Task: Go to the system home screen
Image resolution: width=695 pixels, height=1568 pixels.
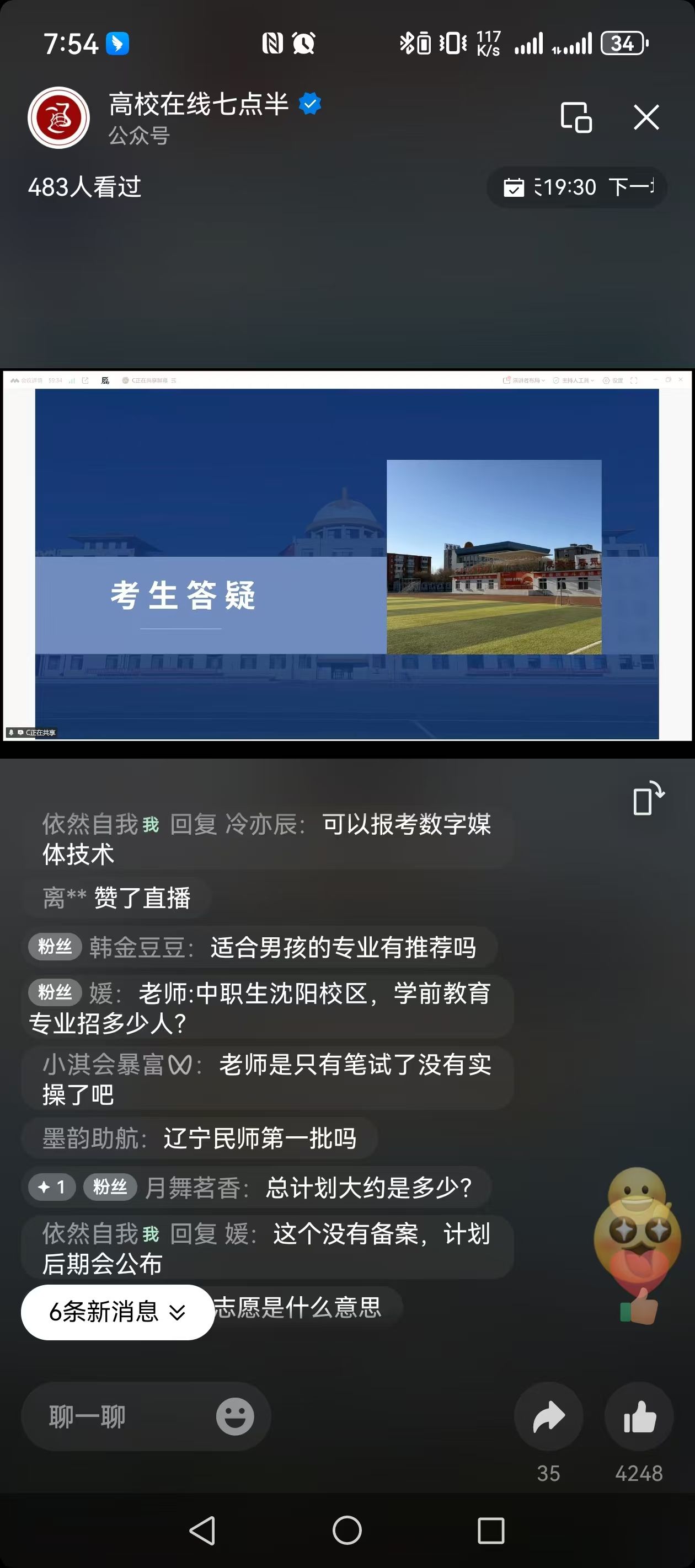Action: (347, 1531)
